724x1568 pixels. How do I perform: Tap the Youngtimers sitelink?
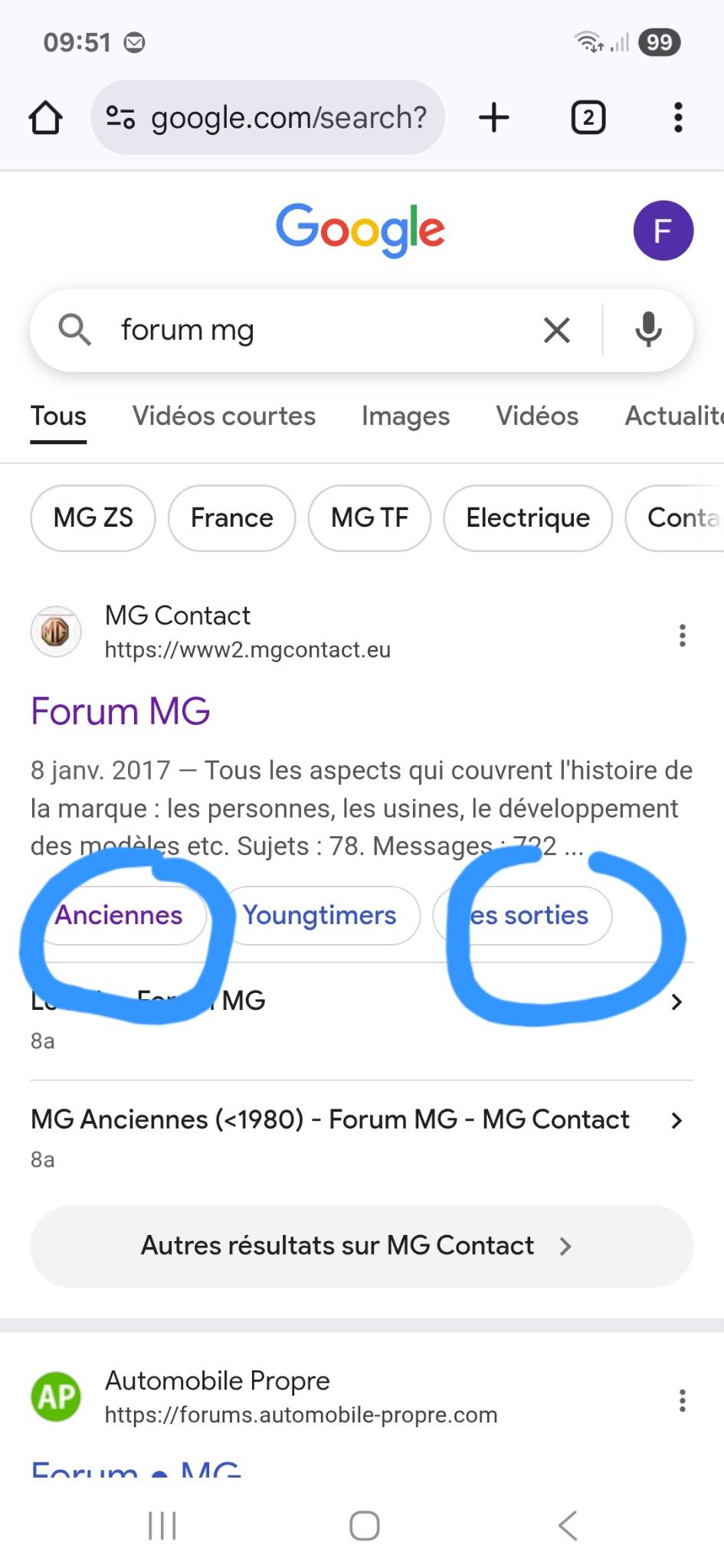pyautogui.click(x=319, y=915)
